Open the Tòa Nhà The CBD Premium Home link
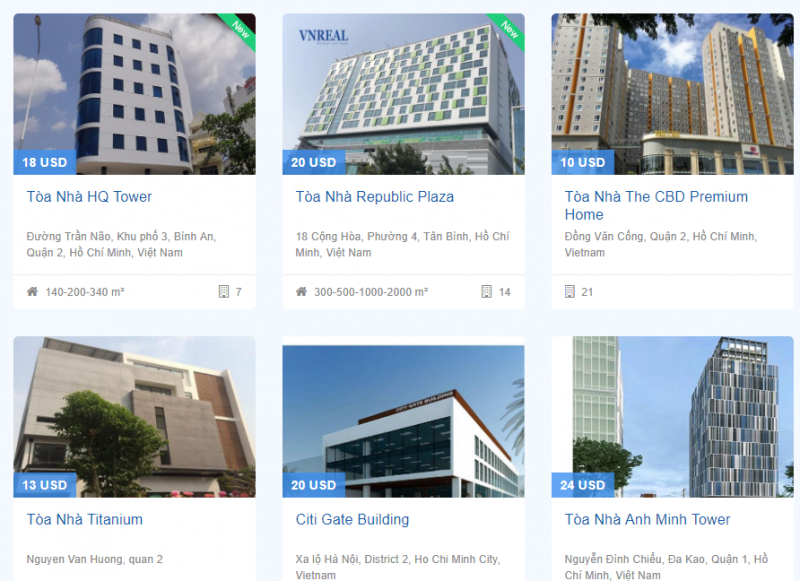 (656, 205)
